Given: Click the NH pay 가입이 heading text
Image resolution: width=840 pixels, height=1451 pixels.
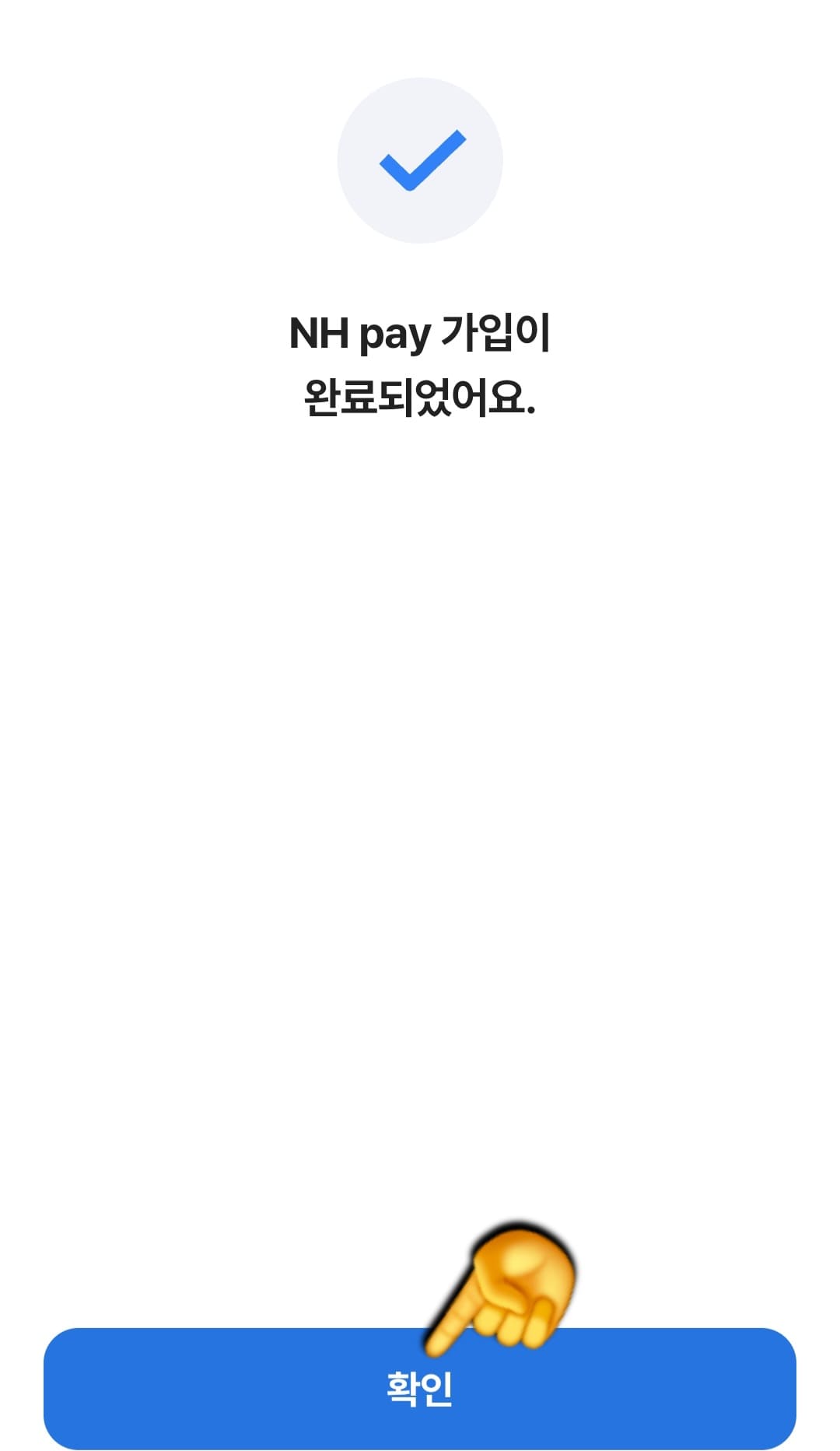Looking at the screenshot, I should [x=420, y=335].
